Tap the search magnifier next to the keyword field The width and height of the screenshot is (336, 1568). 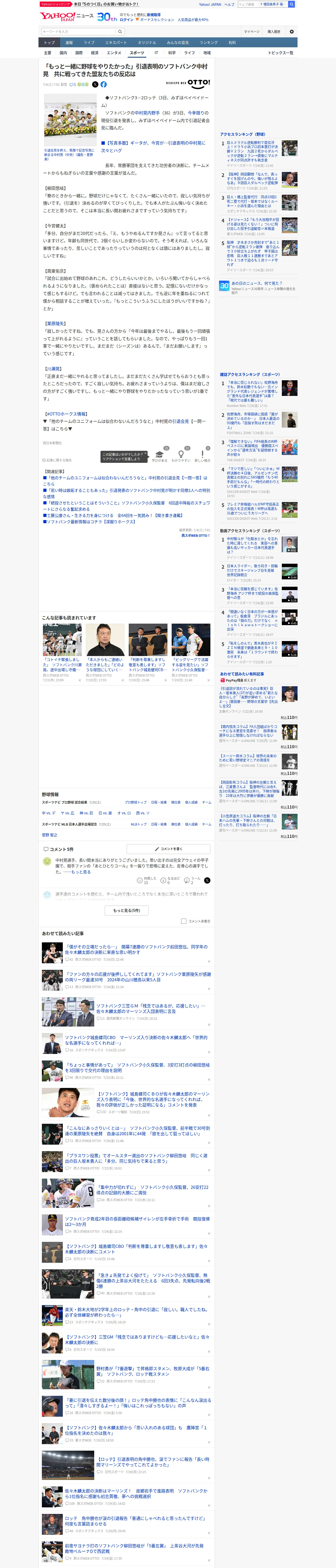tap(121, 32)
